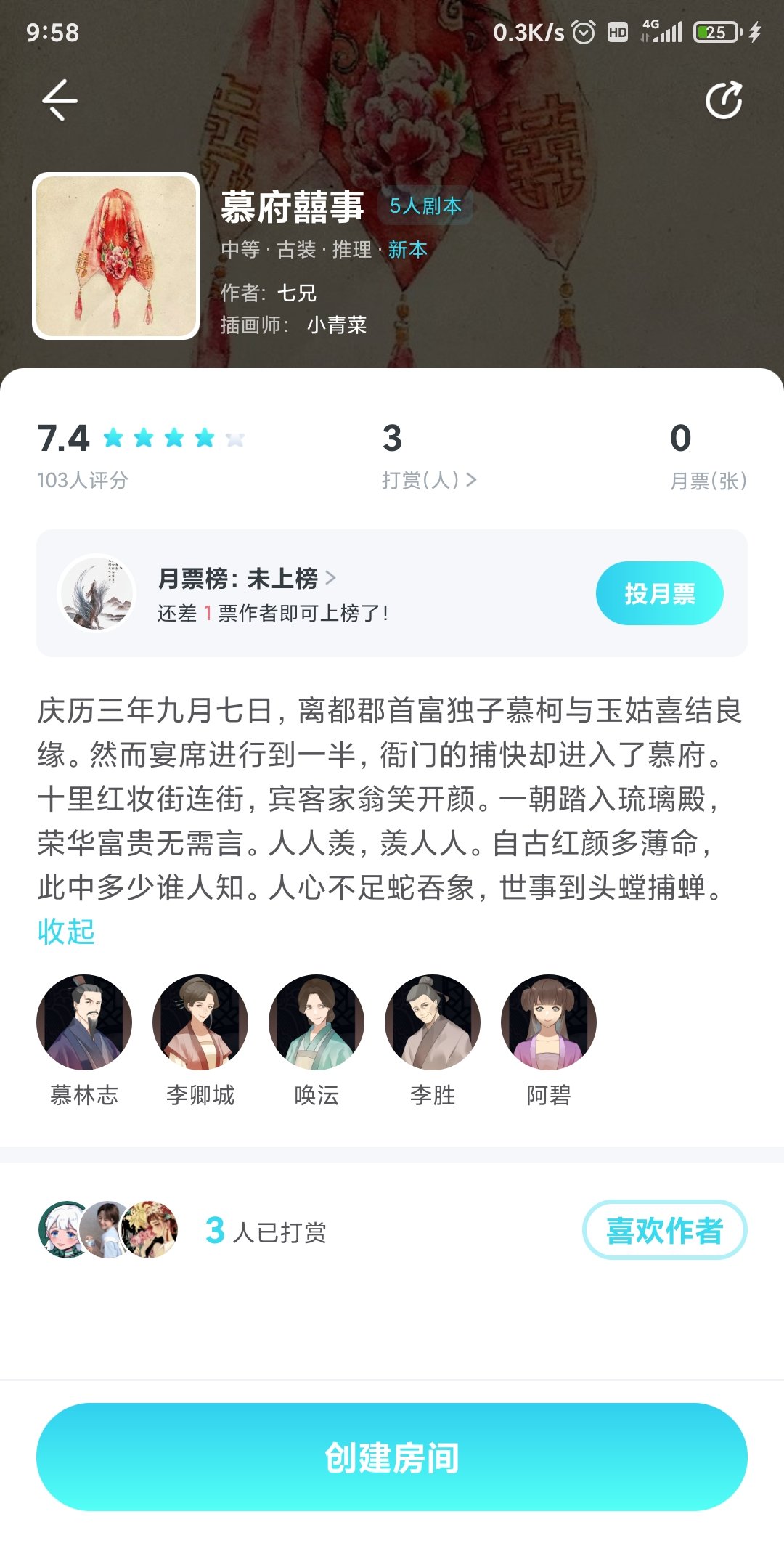
Task: Open character 唤沄's avatar
Action: [315, 1022]
